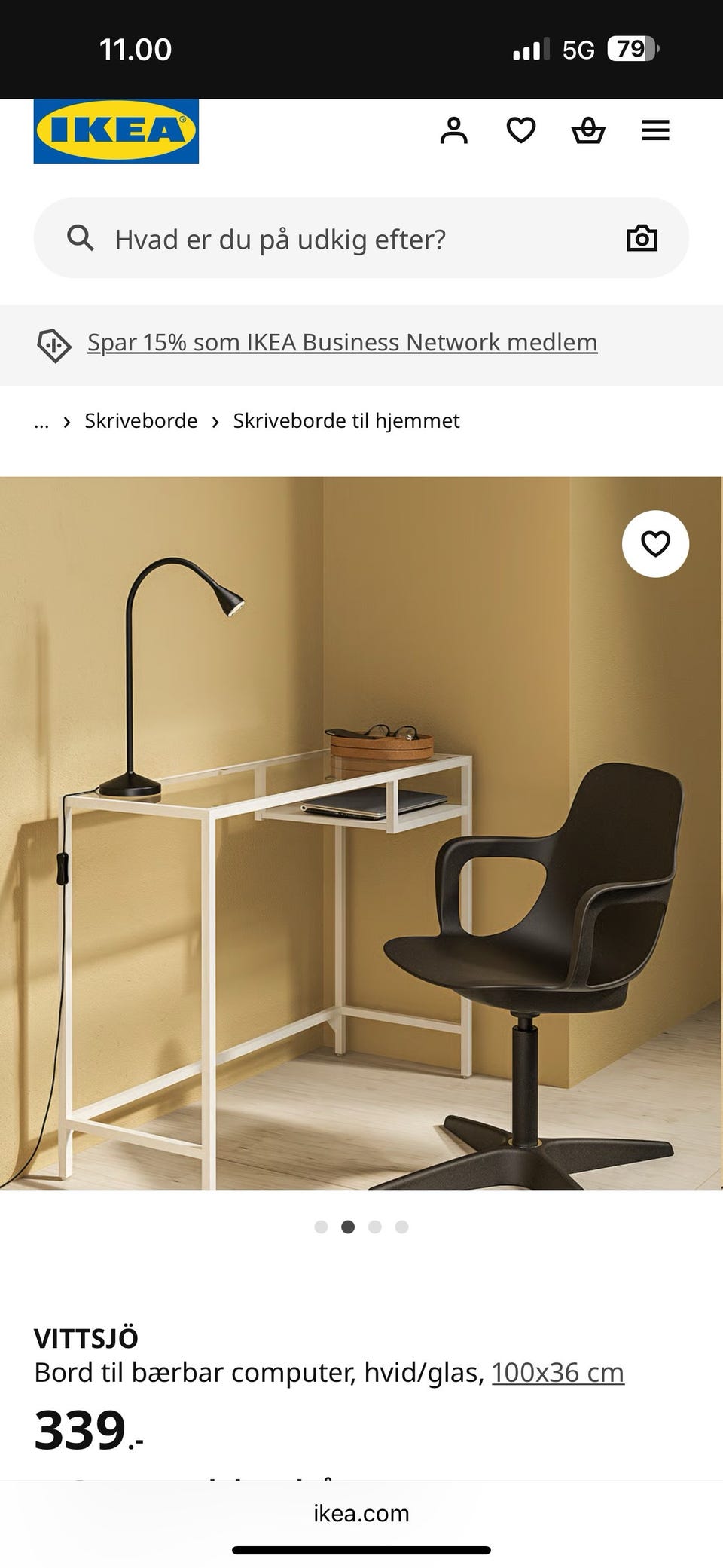Expand the hidden breadcrumb ellipsis
Image resolution: width=723 pixels, height=1568 pixels.
tap(41, 420)
